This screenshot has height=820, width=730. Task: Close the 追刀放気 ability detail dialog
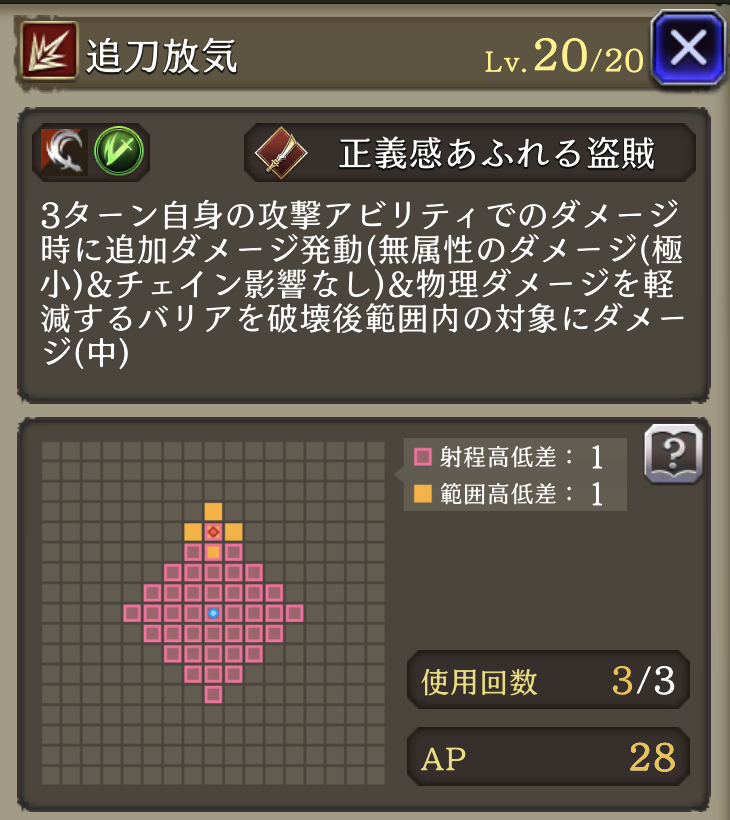688,47
